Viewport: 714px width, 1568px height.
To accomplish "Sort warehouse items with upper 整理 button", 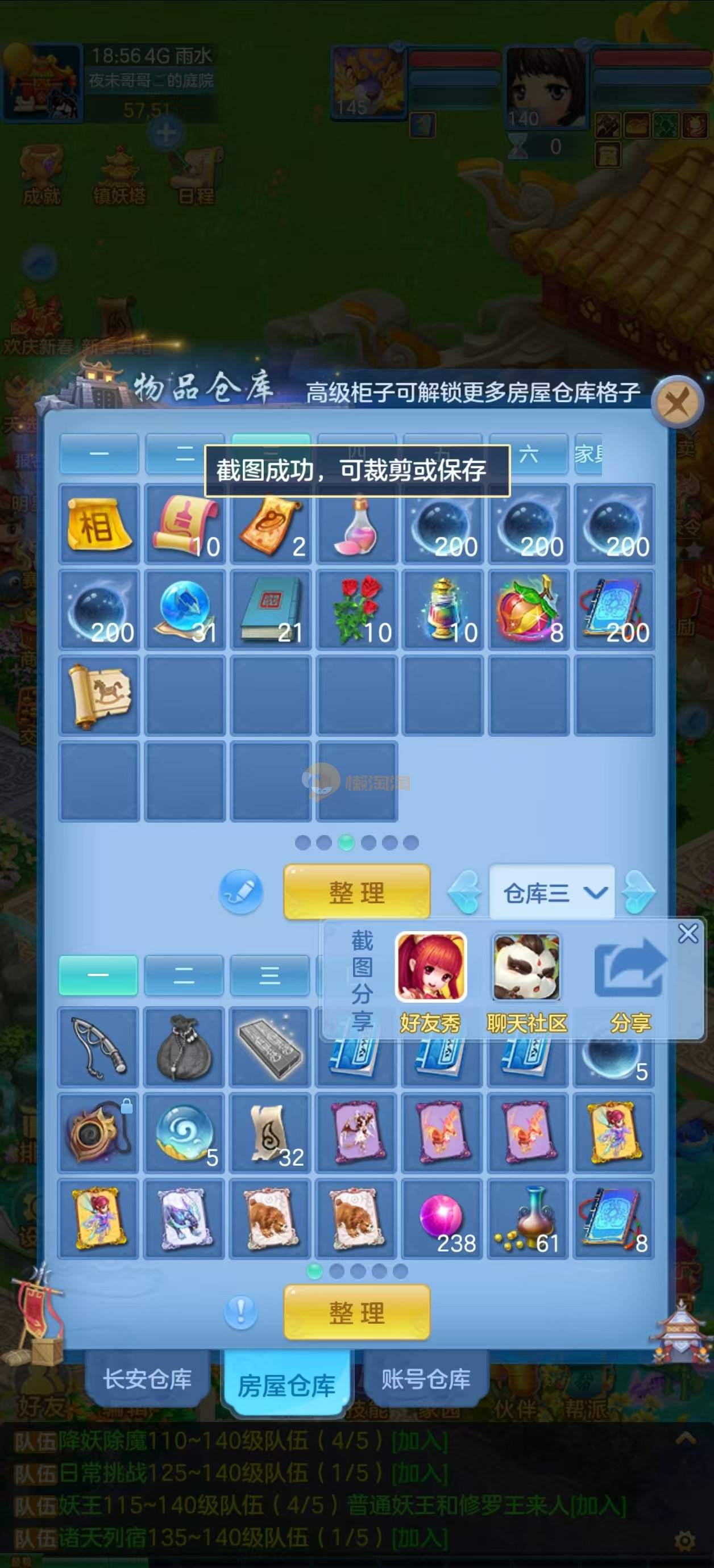I will 357,893.
